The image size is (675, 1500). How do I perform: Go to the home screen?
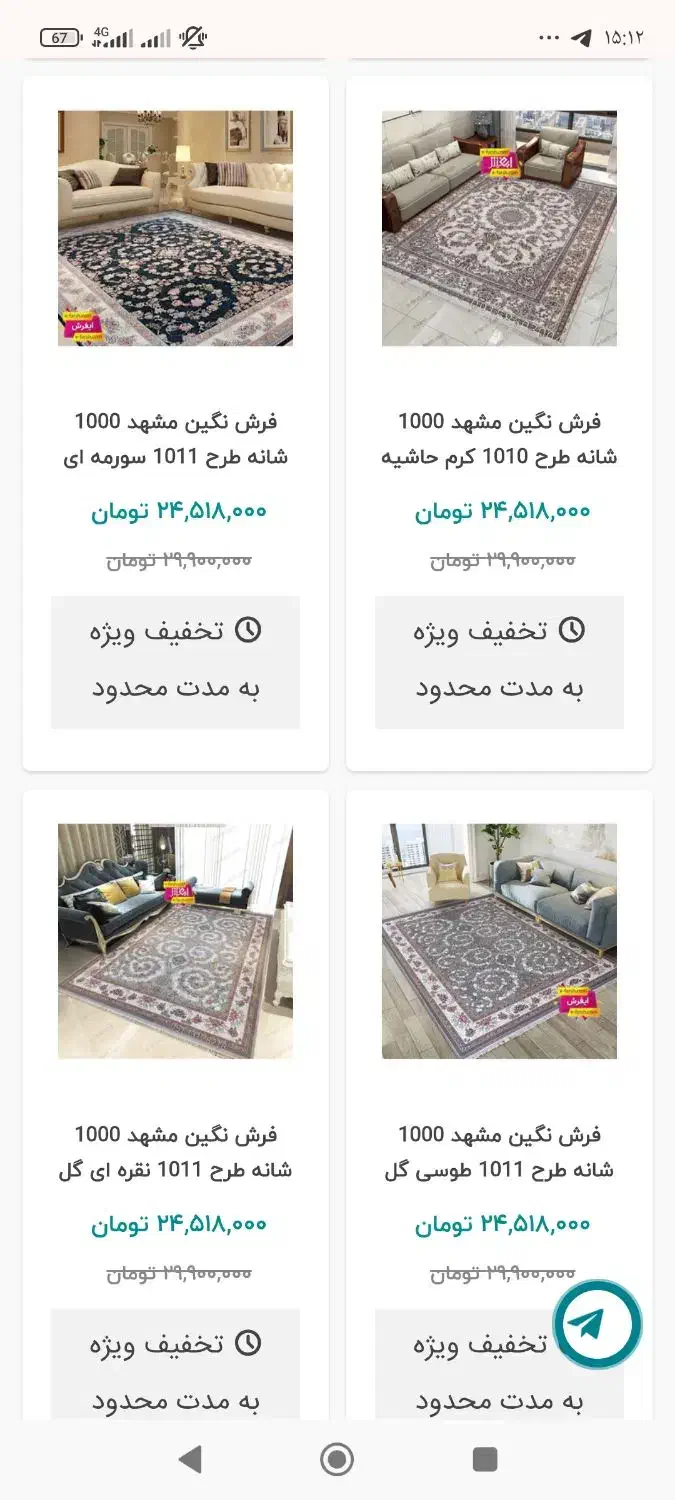(337, 1459)
